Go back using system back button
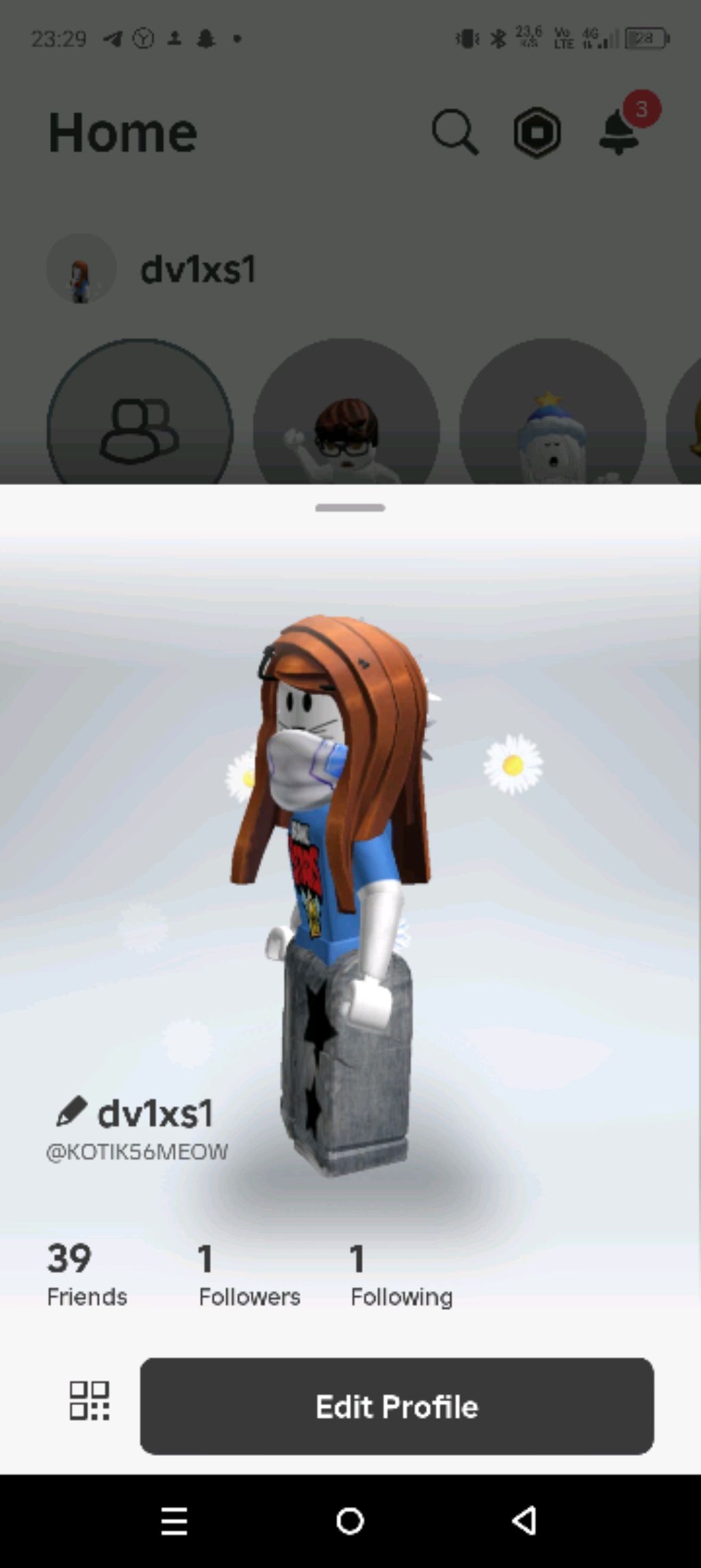This screenshot has width=701, height=1568. pyautogui.click(x=524, y=1521)
